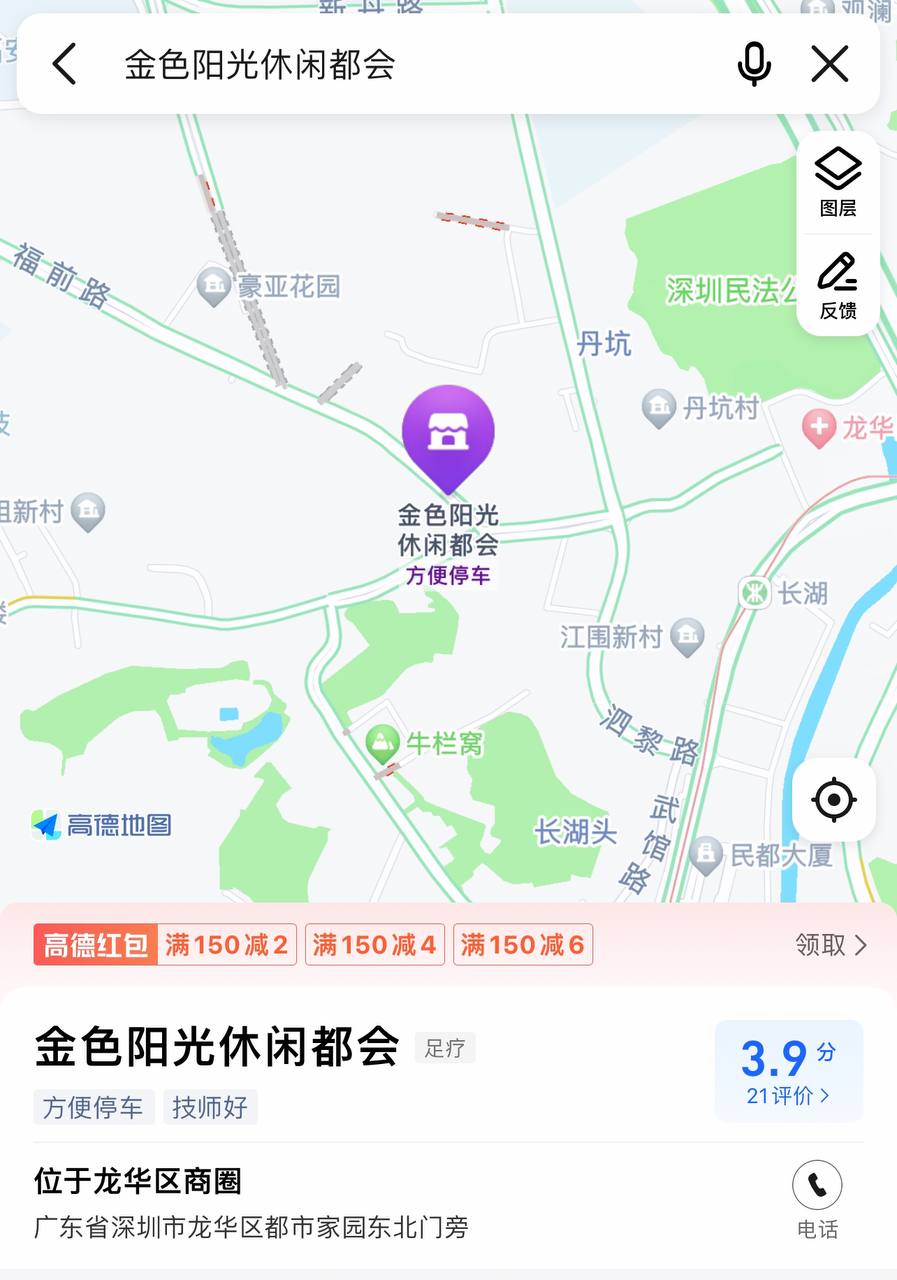Select the 满150减6 coupon
This screenshot has width=897, height=1280.
click(x=522, y=945)
